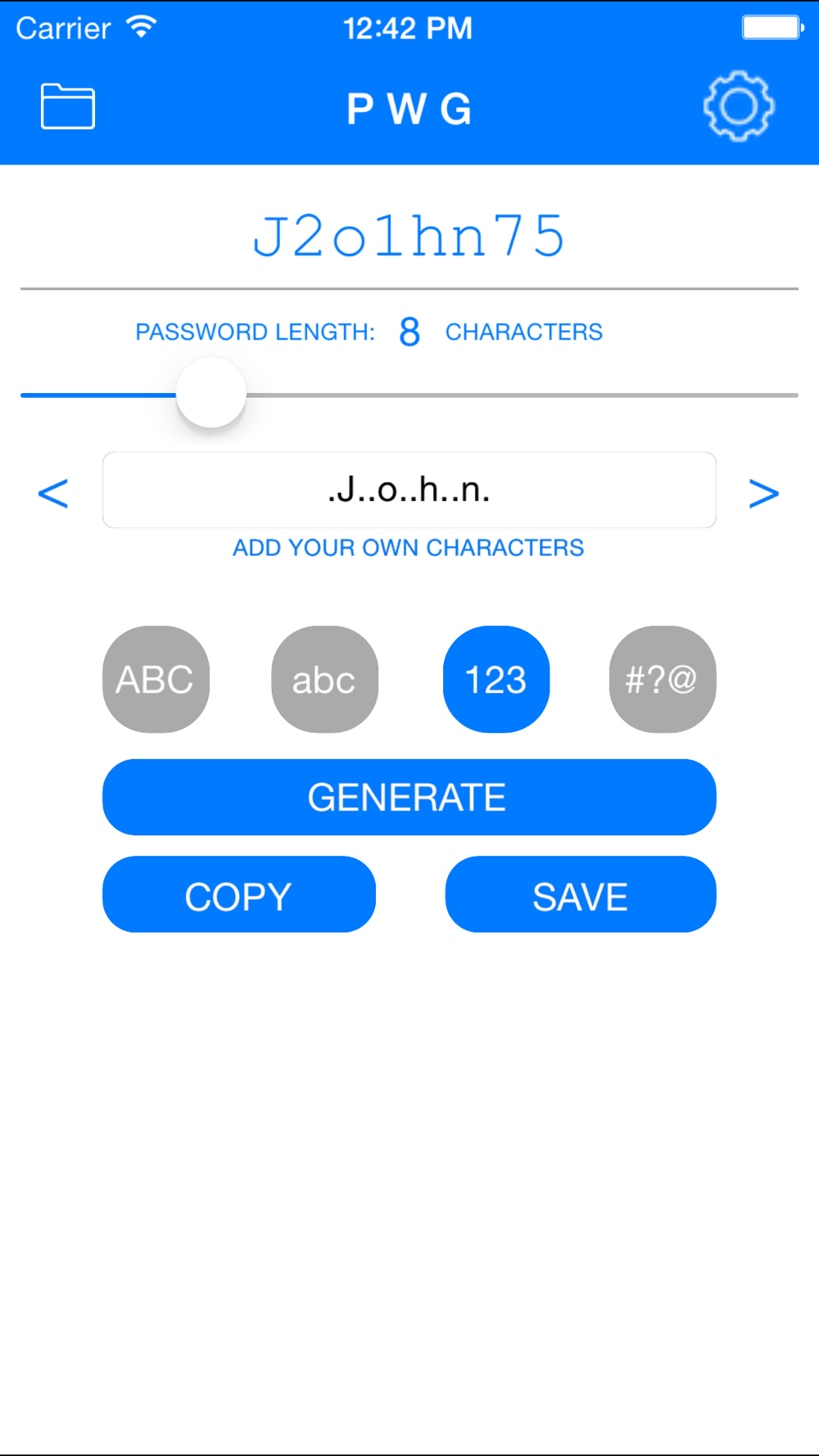
Task: Tap the password length slider handle
Action: [x=211, y=393]
